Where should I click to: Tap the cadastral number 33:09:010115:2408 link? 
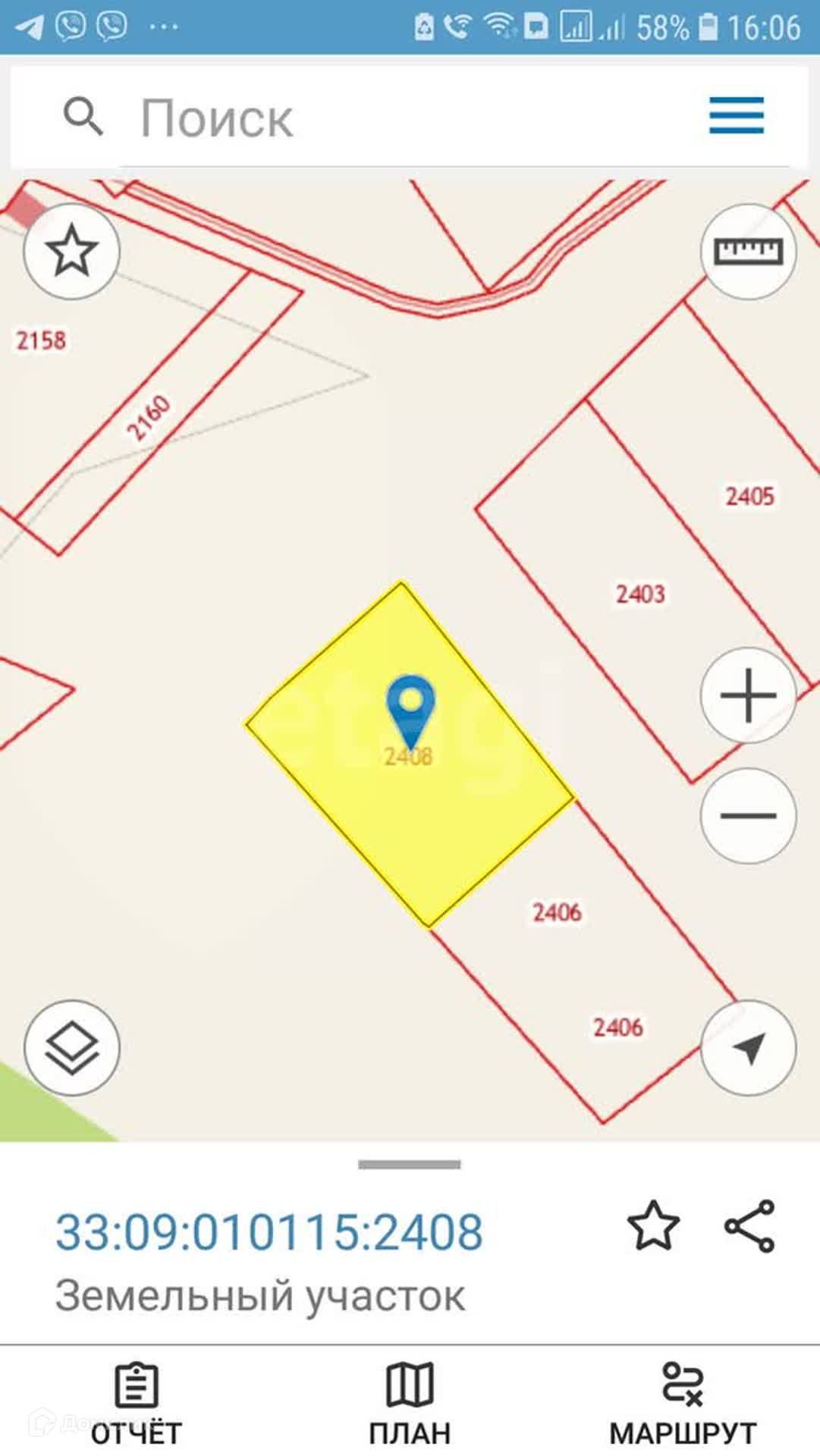tap(269, 1232)
